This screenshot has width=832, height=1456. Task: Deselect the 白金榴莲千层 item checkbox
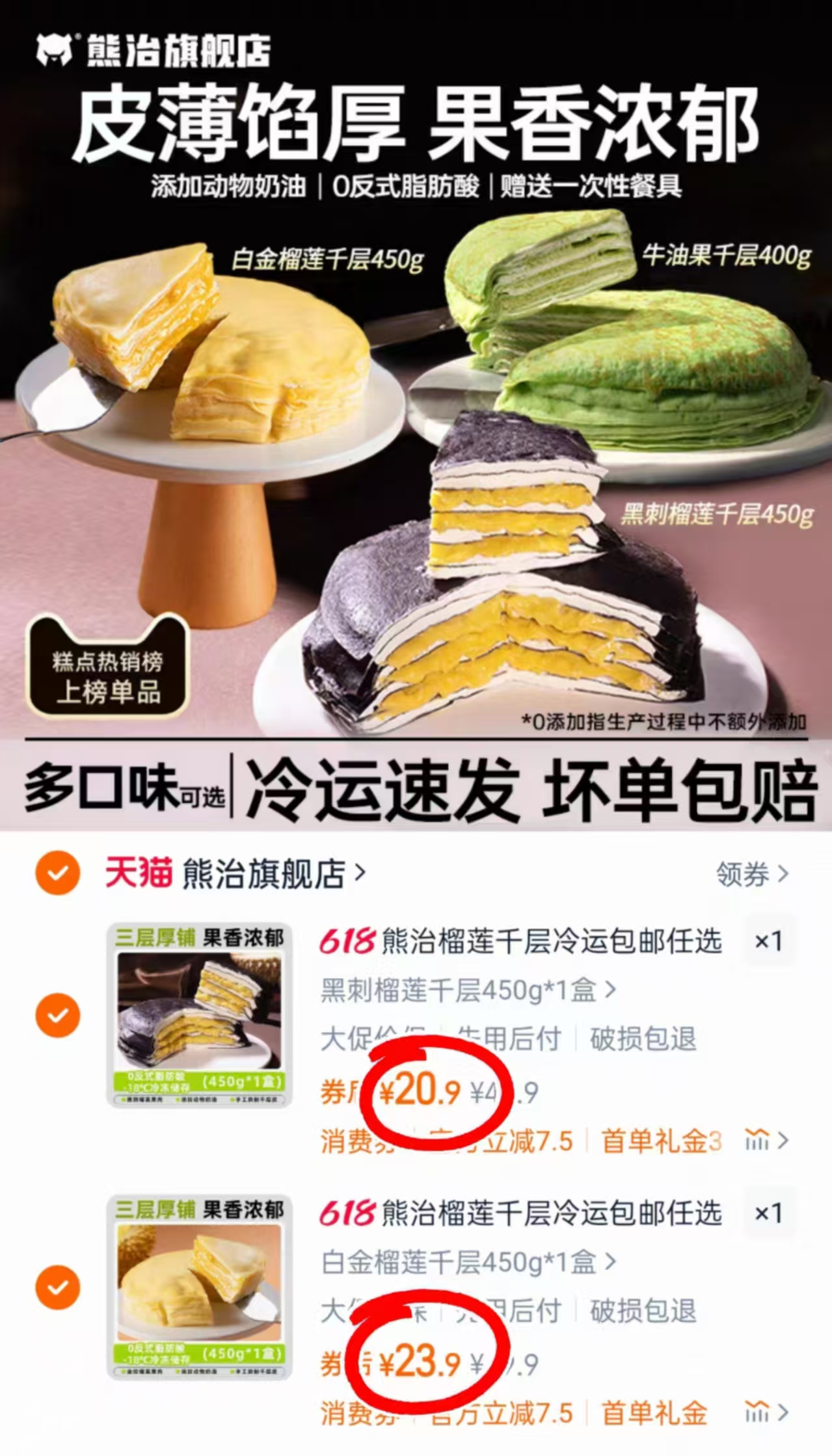pyautogui.click(x=62, y=1288)
